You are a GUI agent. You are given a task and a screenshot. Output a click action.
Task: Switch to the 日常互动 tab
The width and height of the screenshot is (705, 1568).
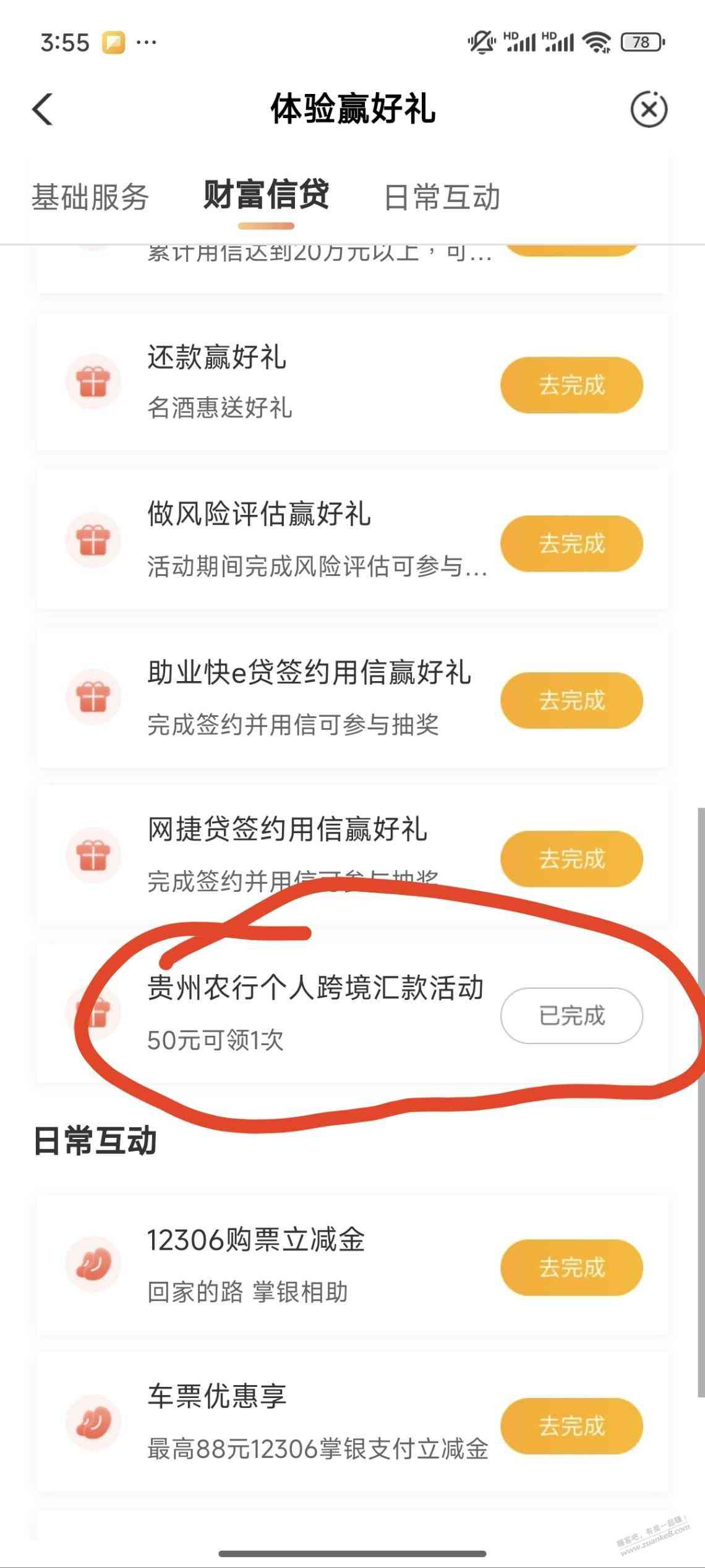pos(442,198)
